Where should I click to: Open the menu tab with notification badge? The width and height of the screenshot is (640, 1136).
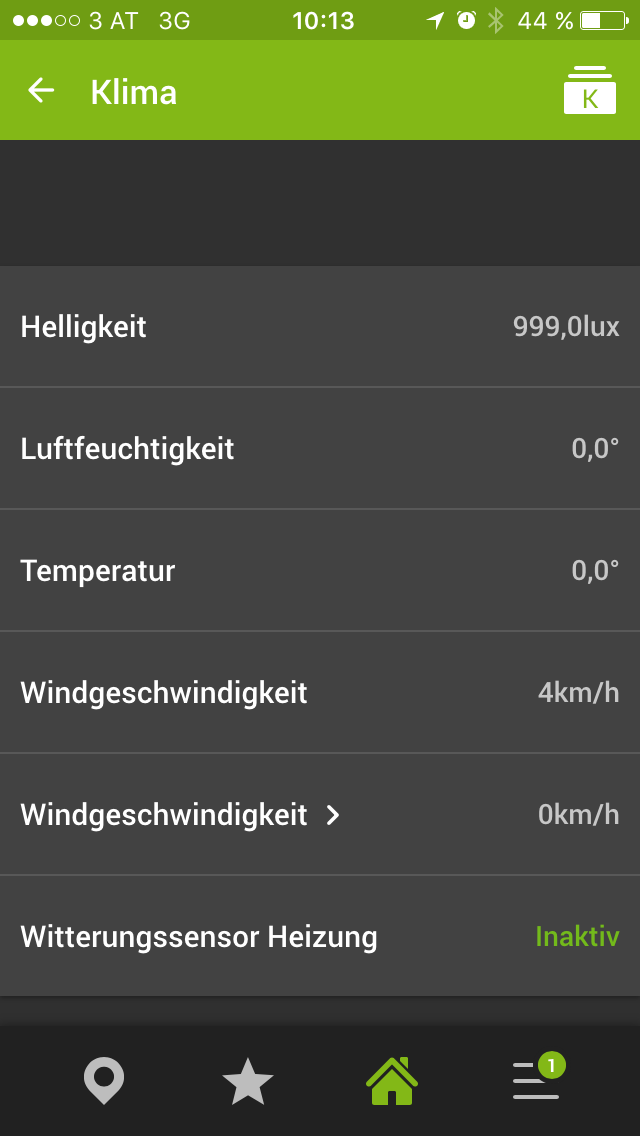(x=537, y=1081)
